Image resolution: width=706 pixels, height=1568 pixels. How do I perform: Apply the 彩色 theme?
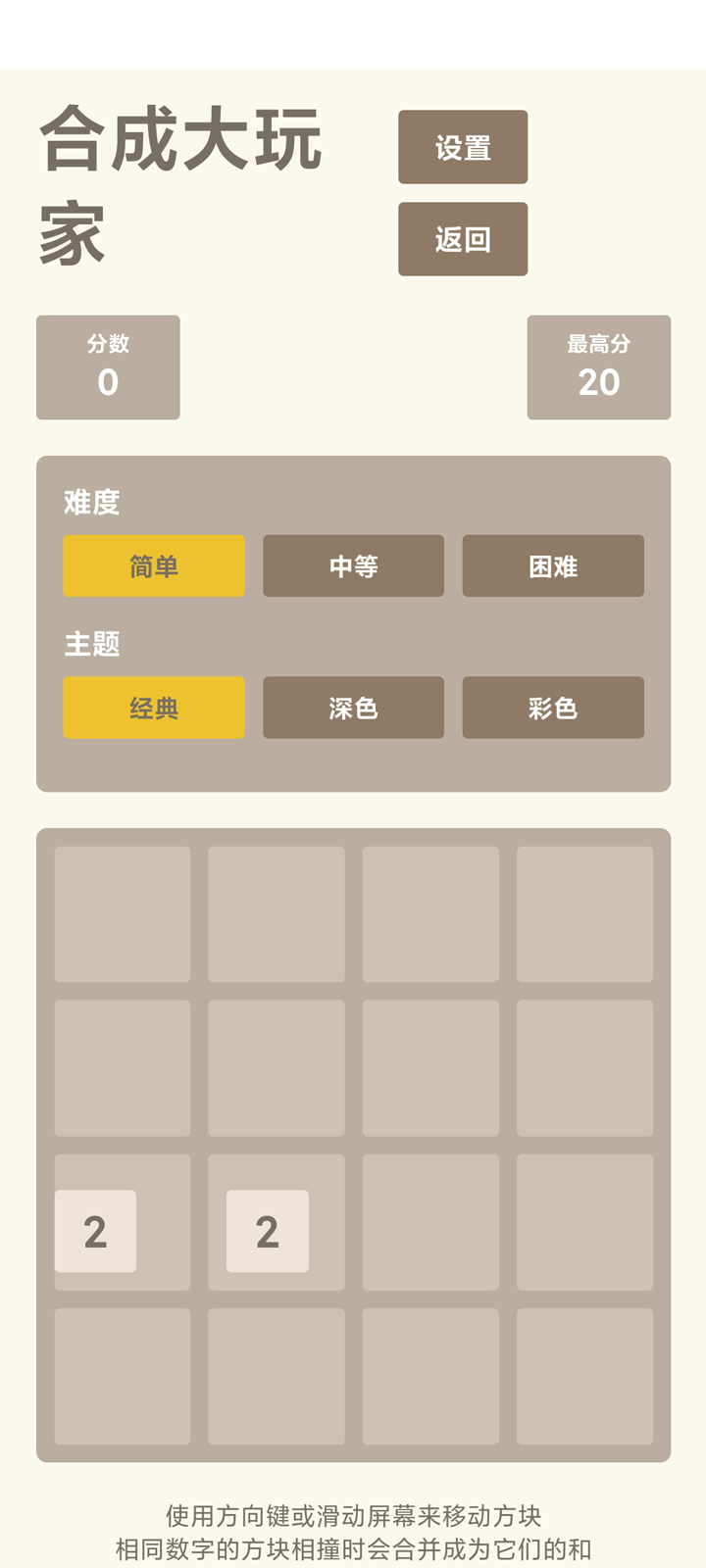(x=553, y=708)
